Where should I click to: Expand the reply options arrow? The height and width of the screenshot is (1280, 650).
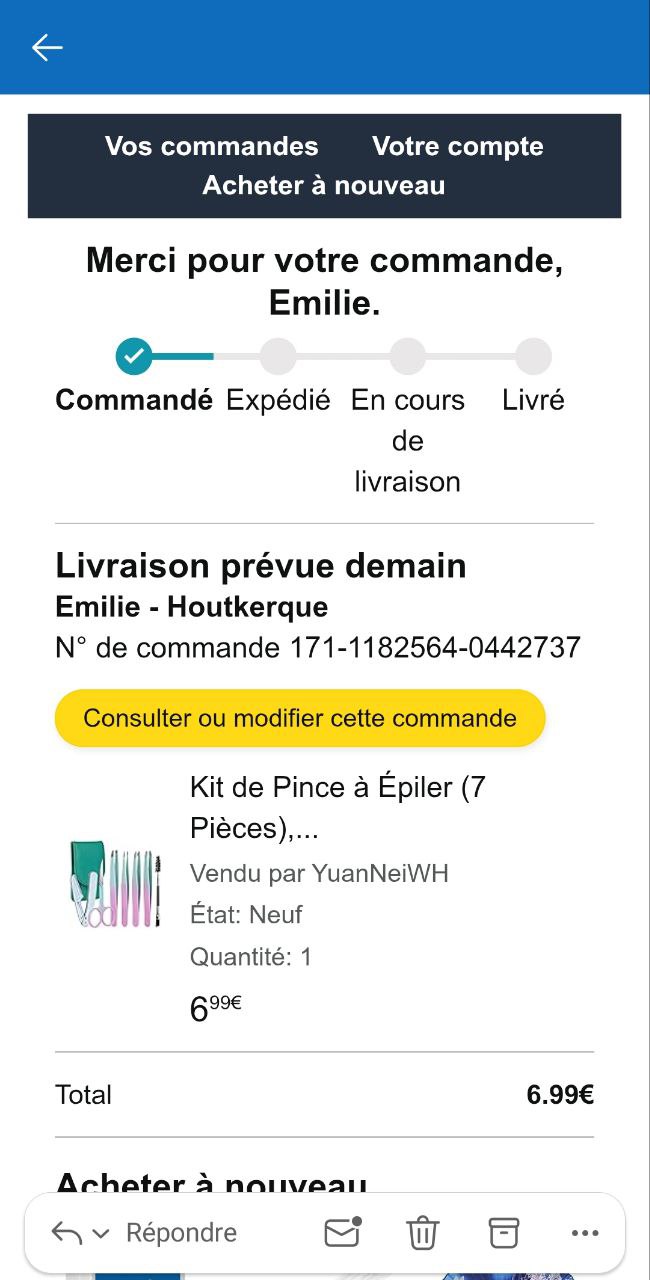tap(101, 1234)
